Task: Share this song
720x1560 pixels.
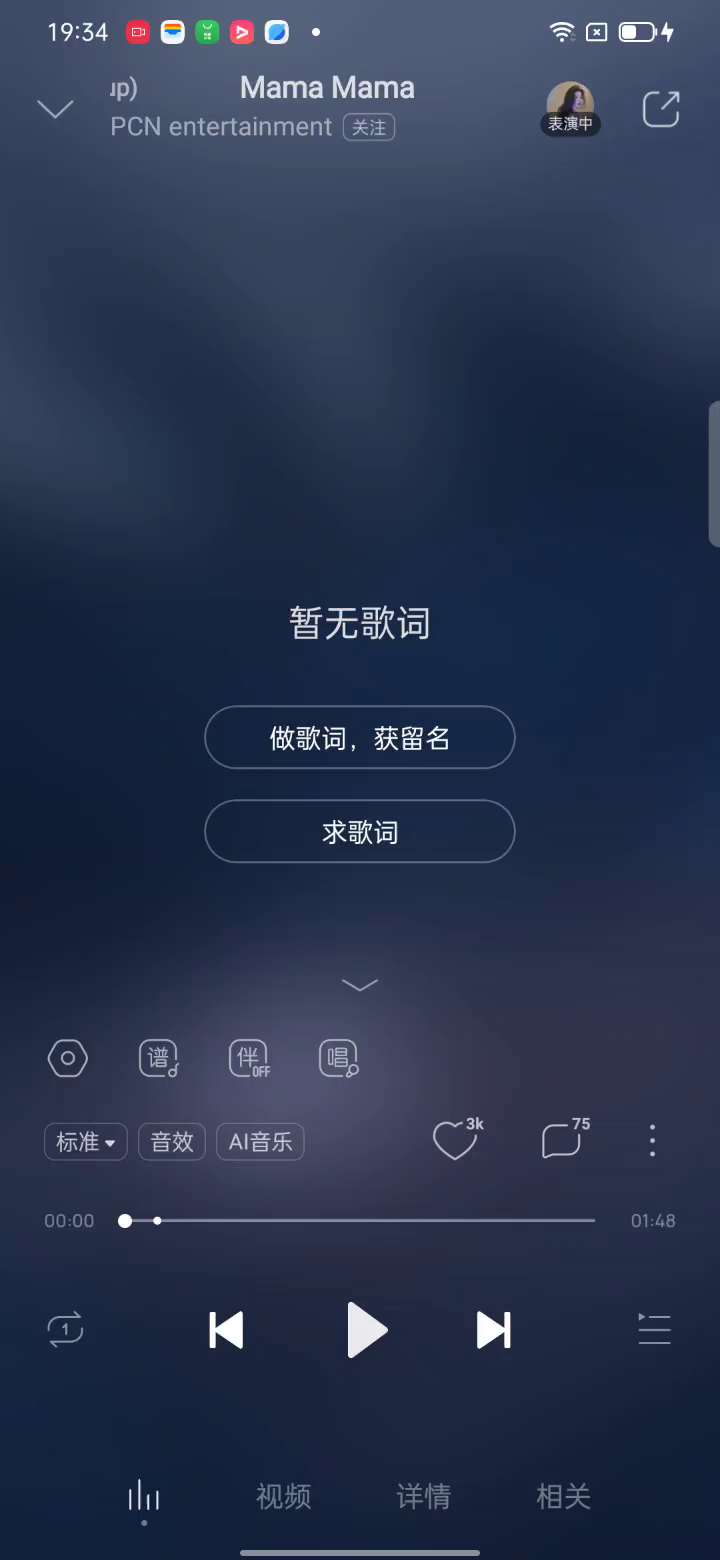Action: pos(661,109)
